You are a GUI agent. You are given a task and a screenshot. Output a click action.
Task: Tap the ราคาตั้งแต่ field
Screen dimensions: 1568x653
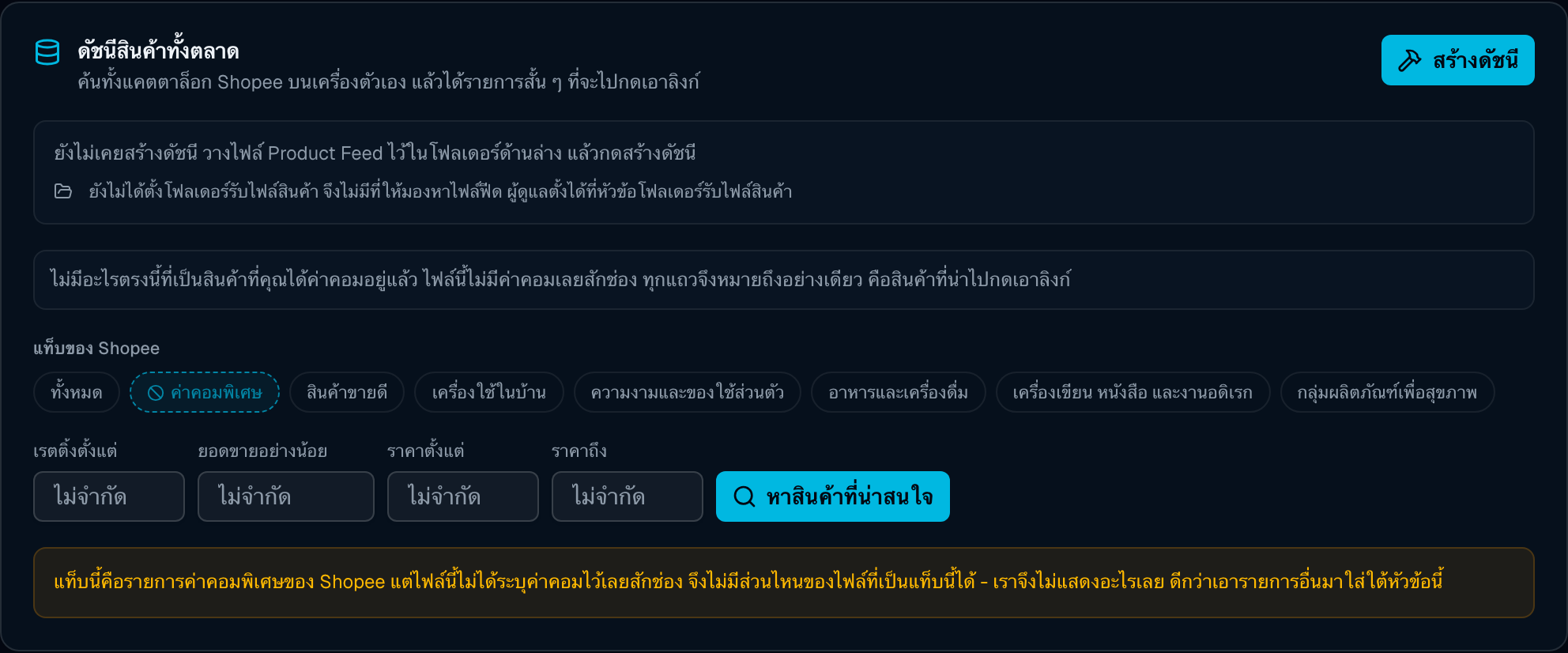[x=463, y=496]
